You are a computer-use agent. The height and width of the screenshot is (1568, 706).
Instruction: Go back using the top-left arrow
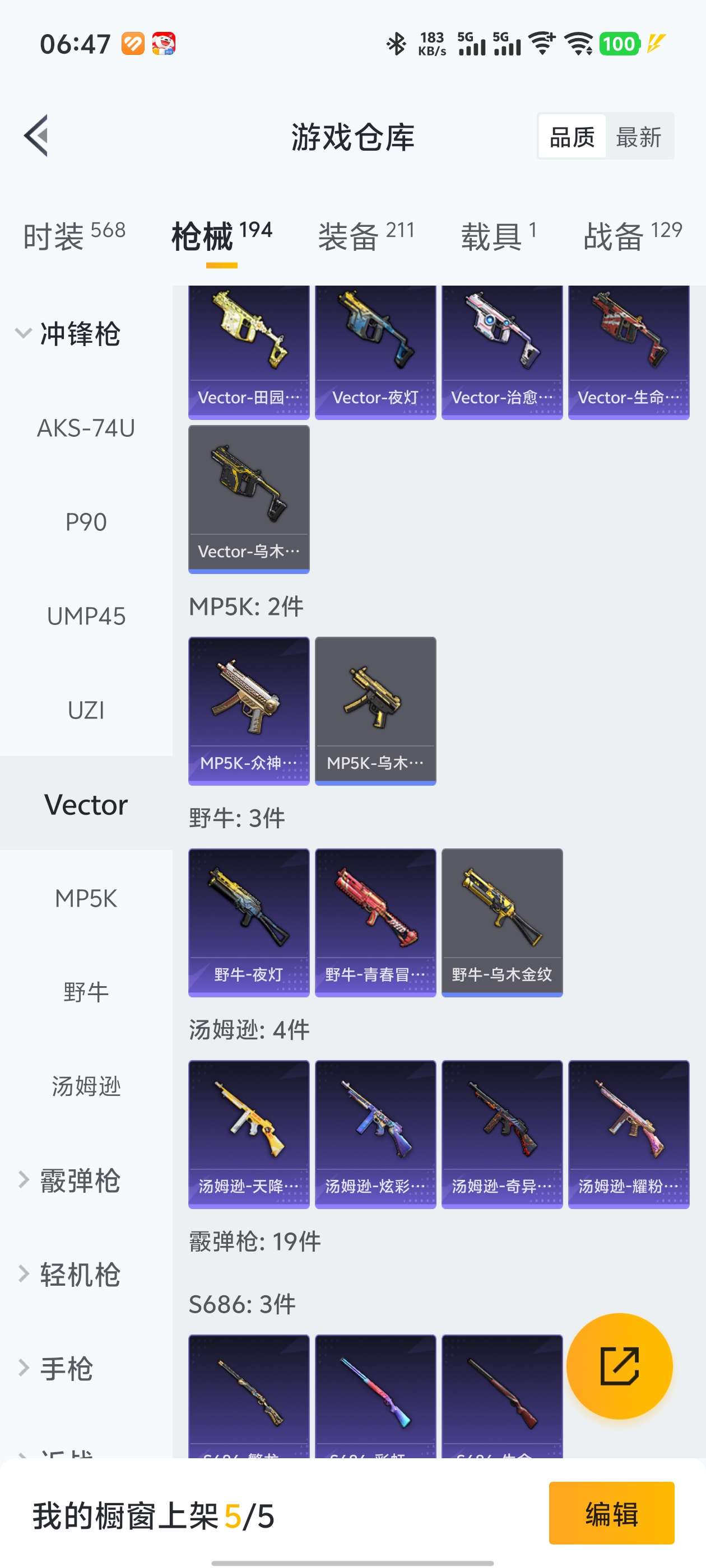[x=36, y=136]
